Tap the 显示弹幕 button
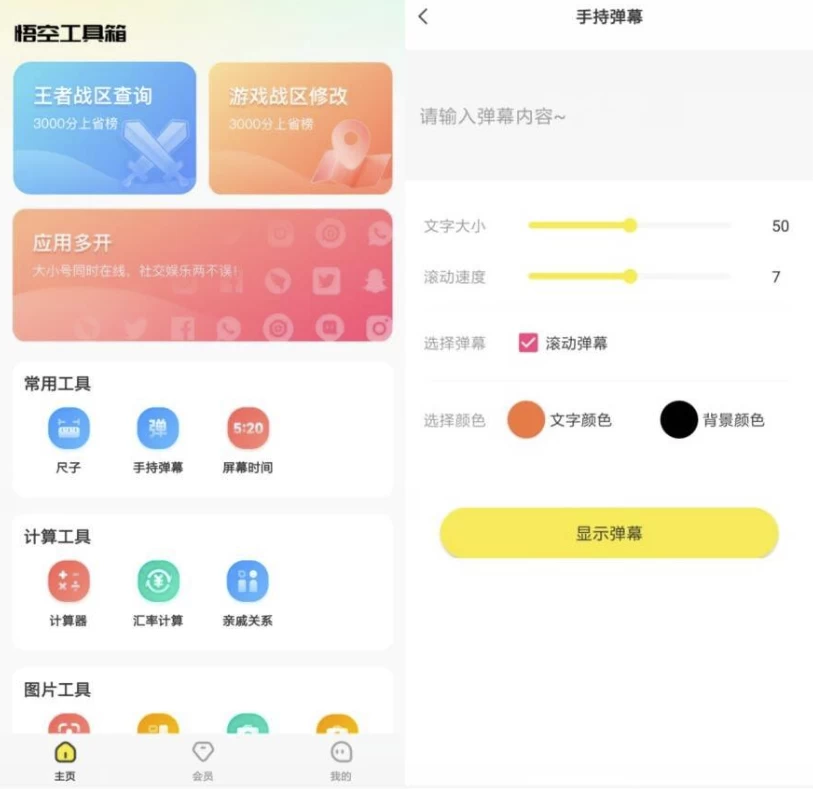This screenshot has width=813, height=789. [x=609, y=533]
